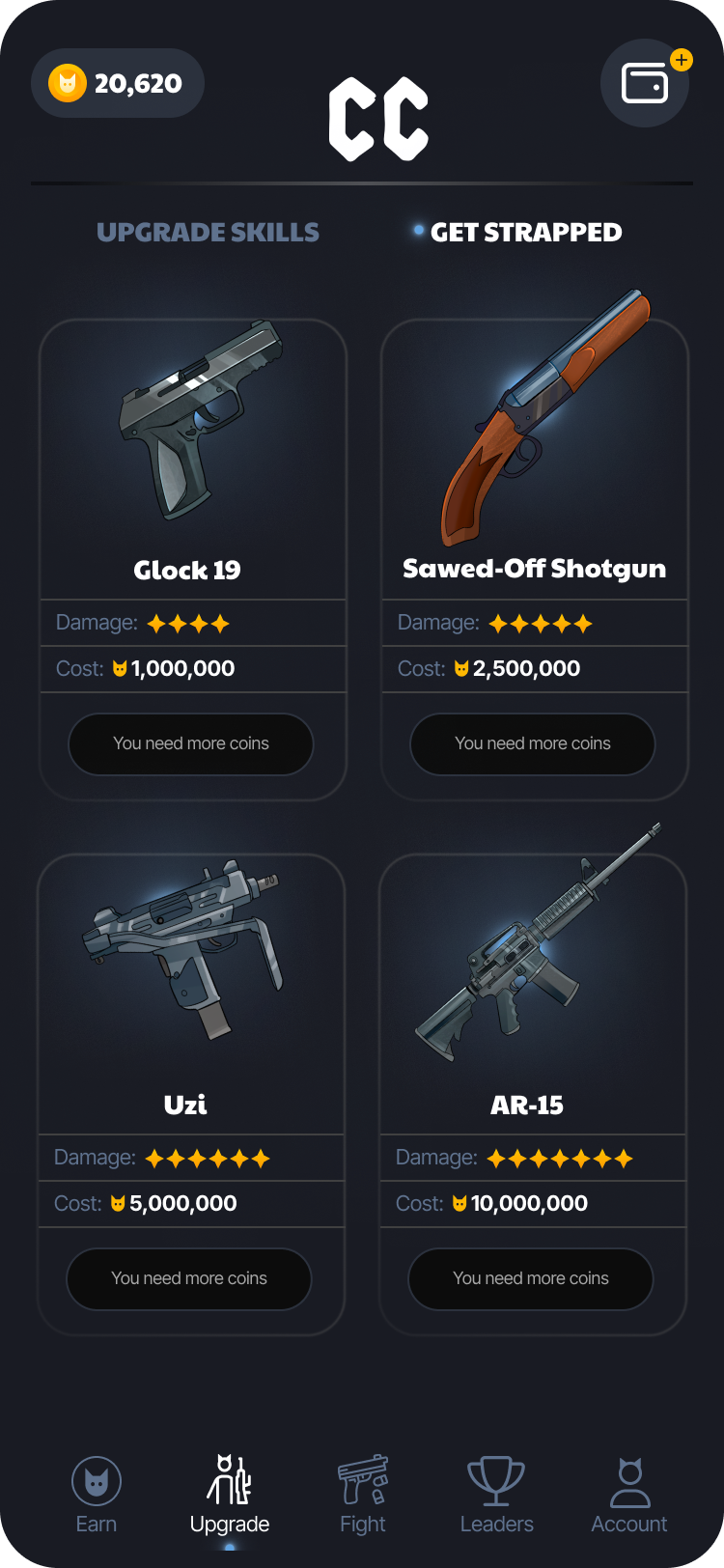Tap 'You need more coins' under Uzi
Image resolution: width=724 pixels, height=1568 pixels.
tap(189, 1278)
